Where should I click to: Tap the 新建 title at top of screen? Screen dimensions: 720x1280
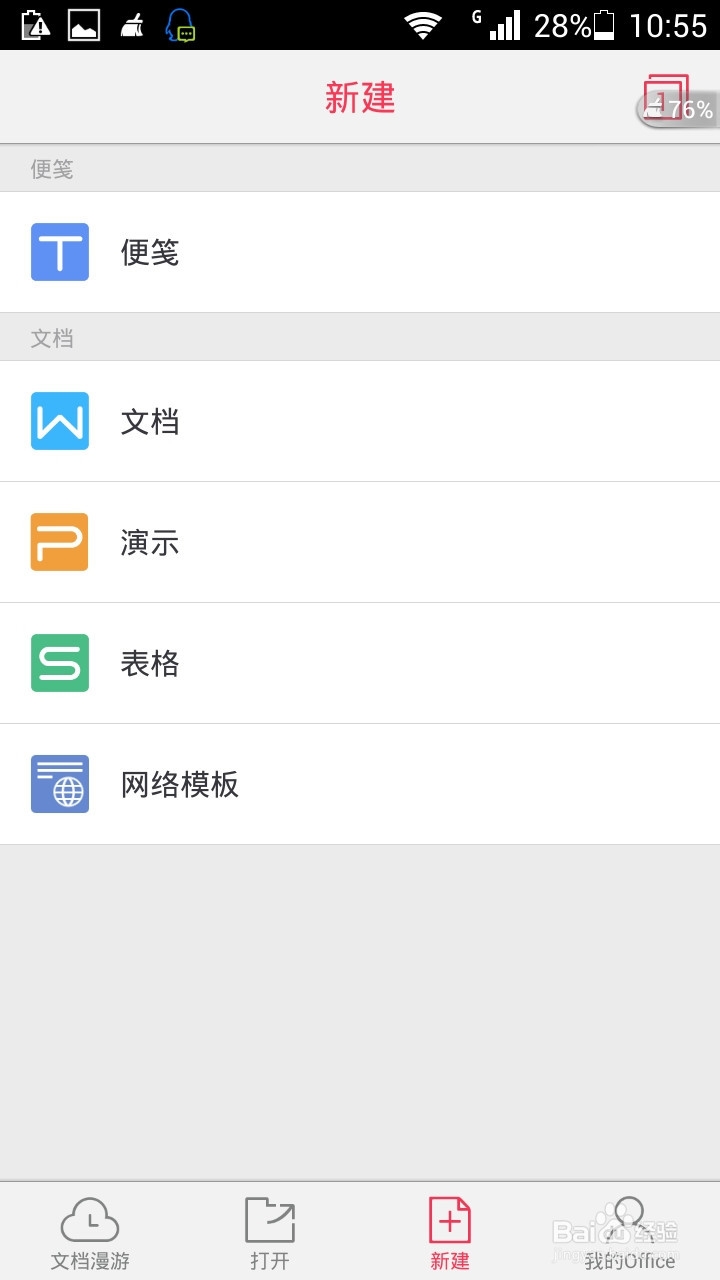point(362,97)
